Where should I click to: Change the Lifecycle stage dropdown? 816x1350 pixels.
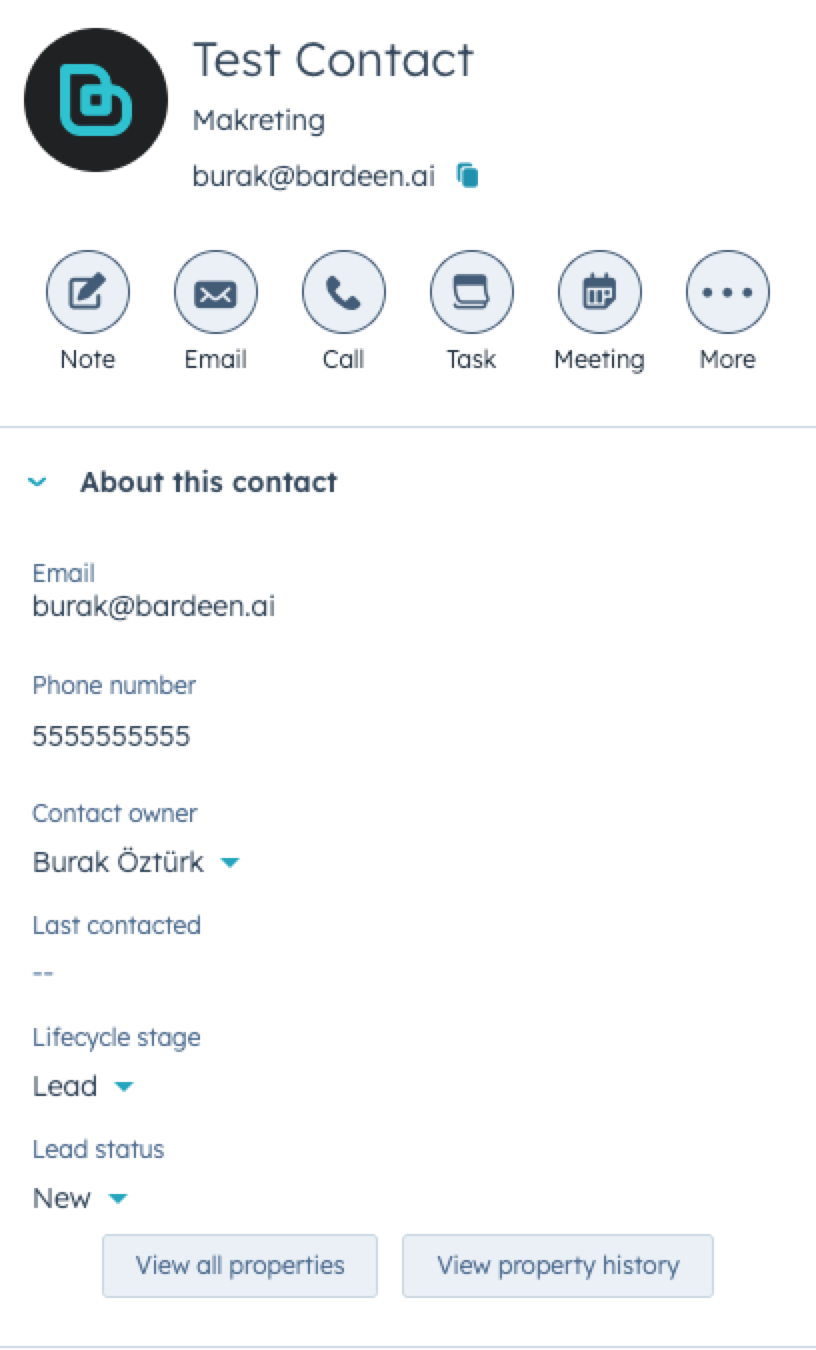[83, 1086]
